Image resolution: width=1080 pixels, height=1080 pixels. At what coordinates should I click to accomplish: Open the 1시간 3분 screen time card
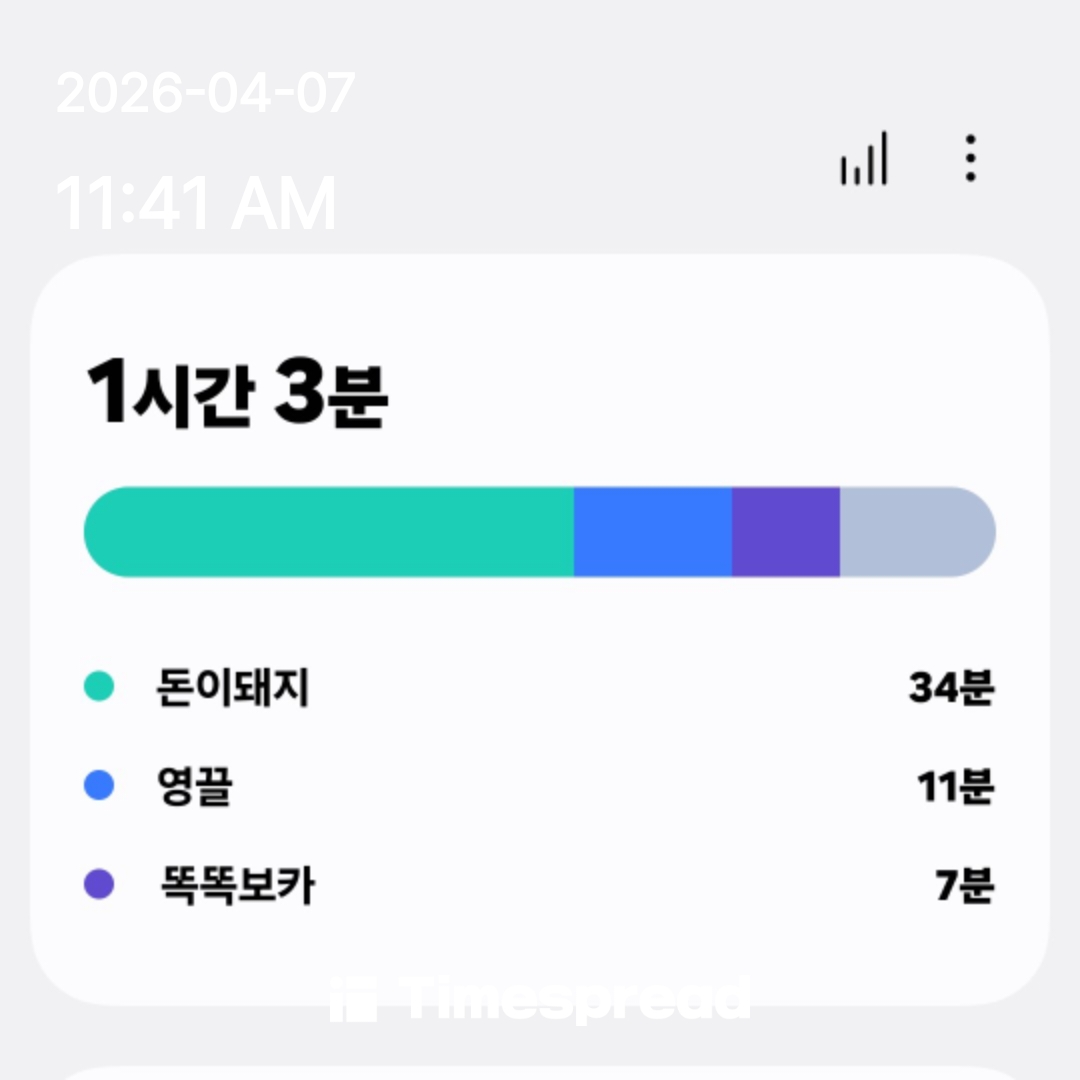point(540,630)
